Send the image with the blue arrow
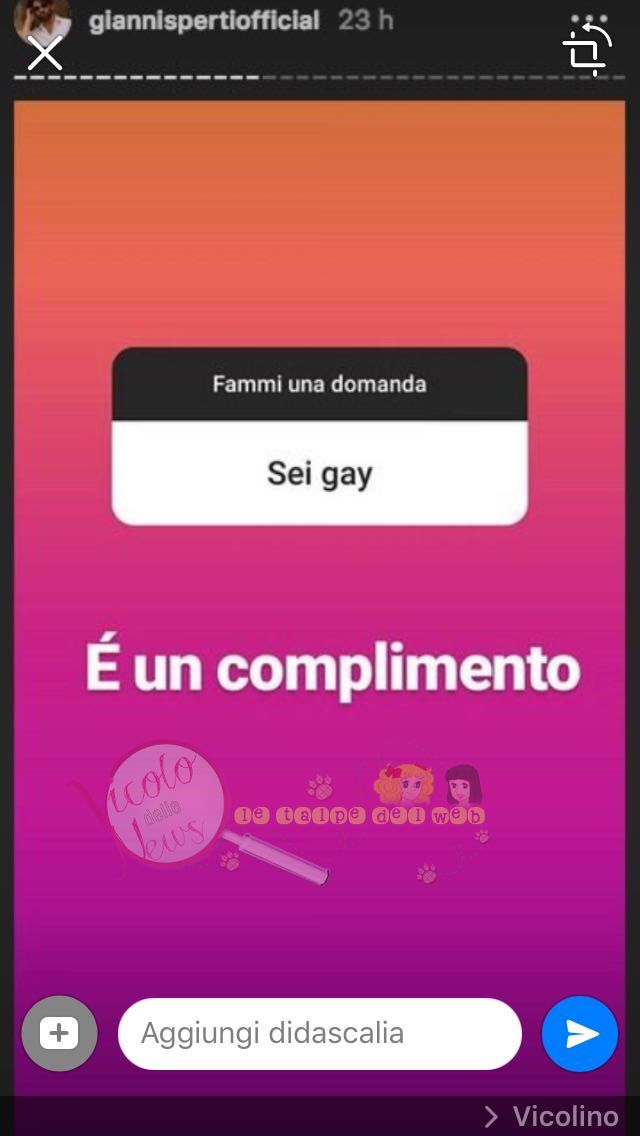The width and height of the screenshot is (640, 1136). coord(580,1033)
